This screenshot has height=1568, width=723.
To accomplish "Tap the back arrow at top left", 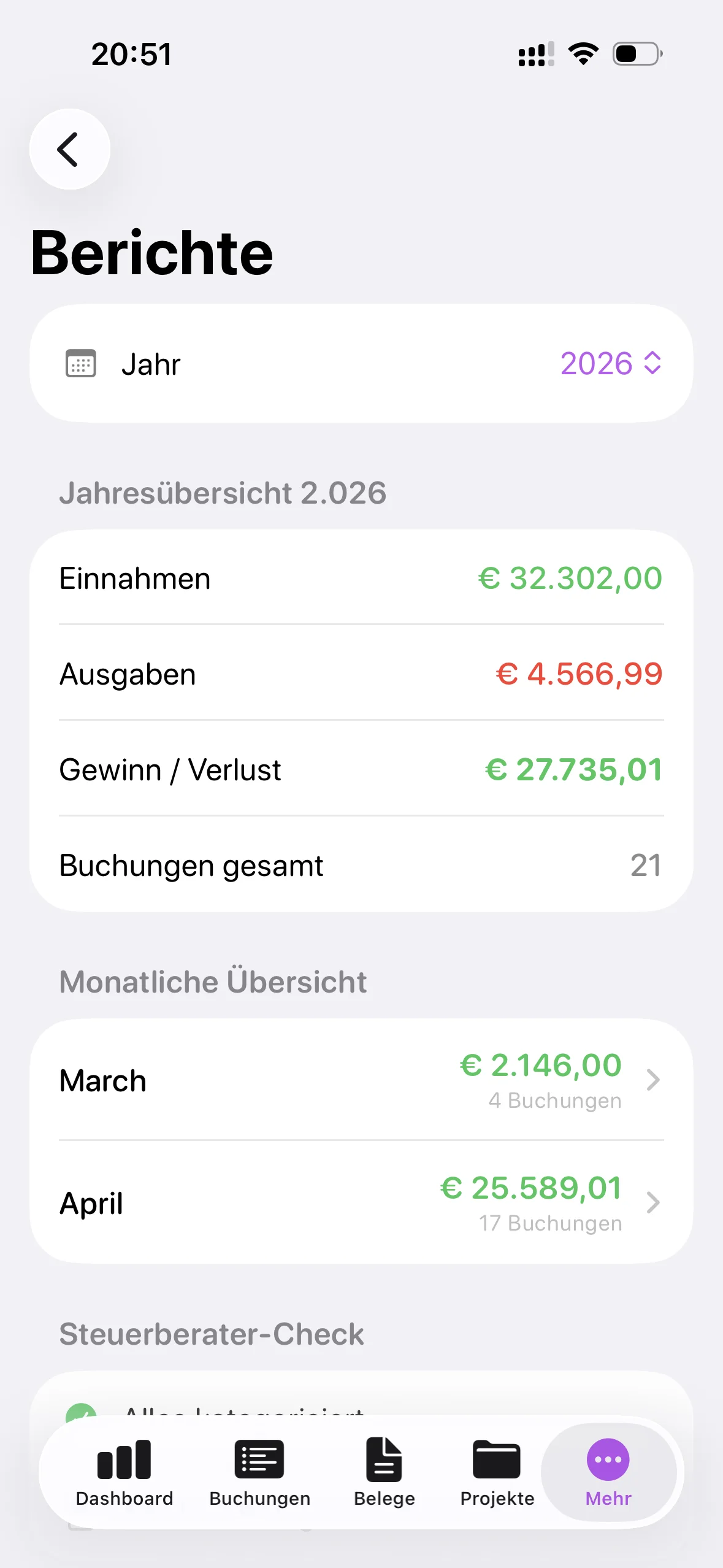I will point(69,149).
